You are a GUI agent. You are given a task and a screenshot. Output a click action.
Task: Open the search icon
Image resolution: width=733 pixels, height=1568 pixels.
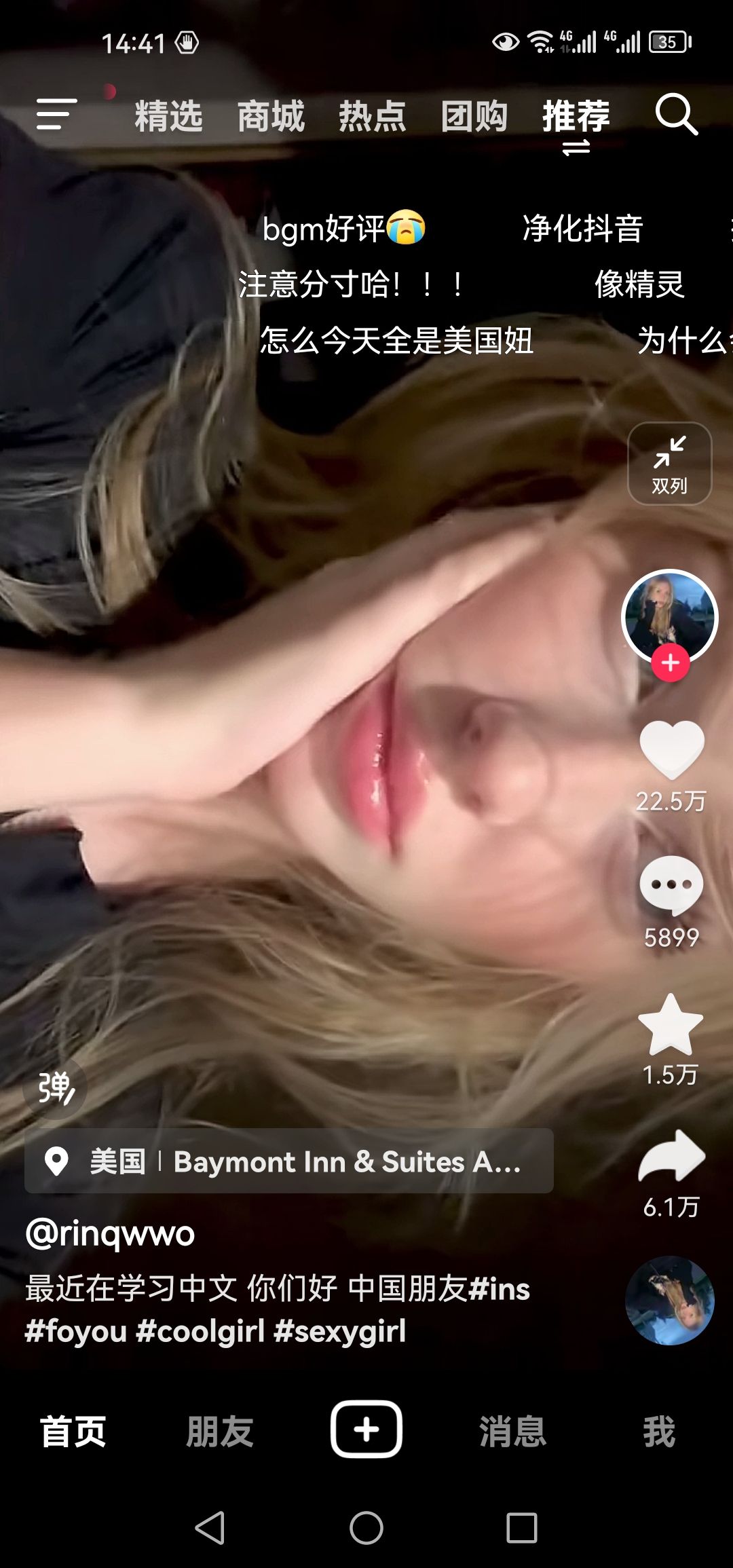coord(676,114)
